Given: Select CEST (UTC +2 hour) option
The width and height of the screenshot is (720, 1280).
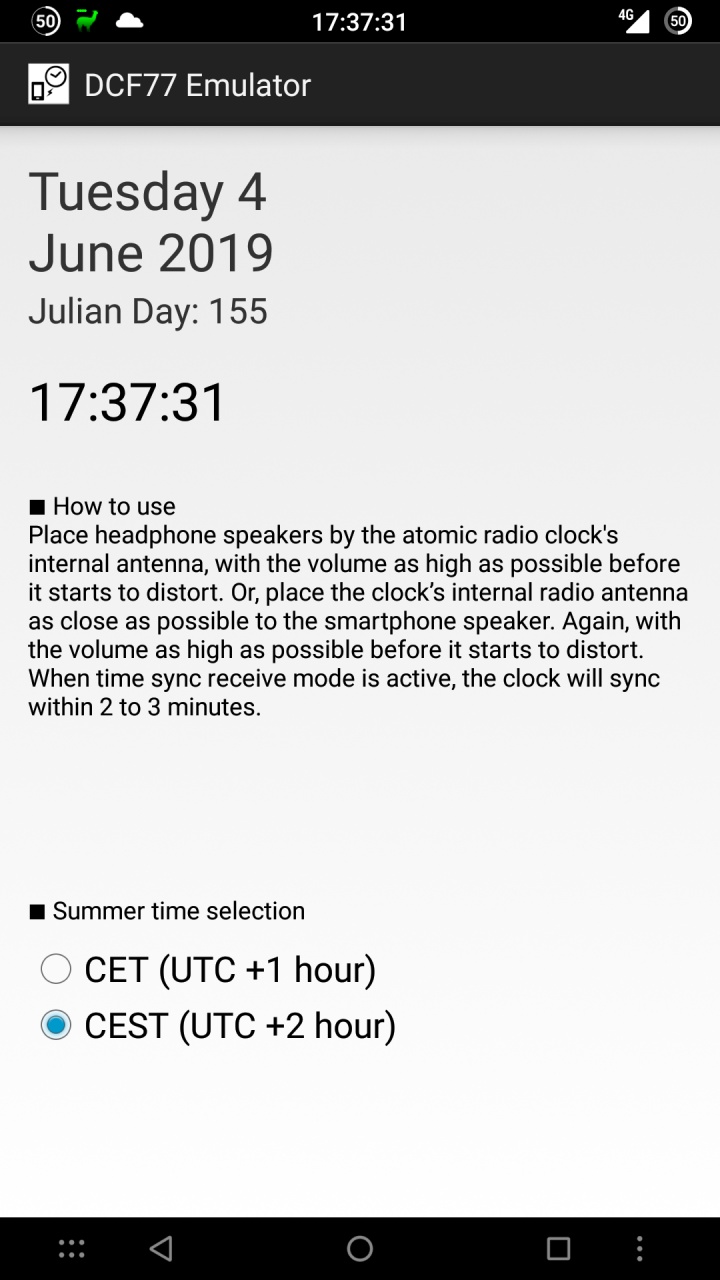Looking at the screenshot, I should (x=56, y=1026).
